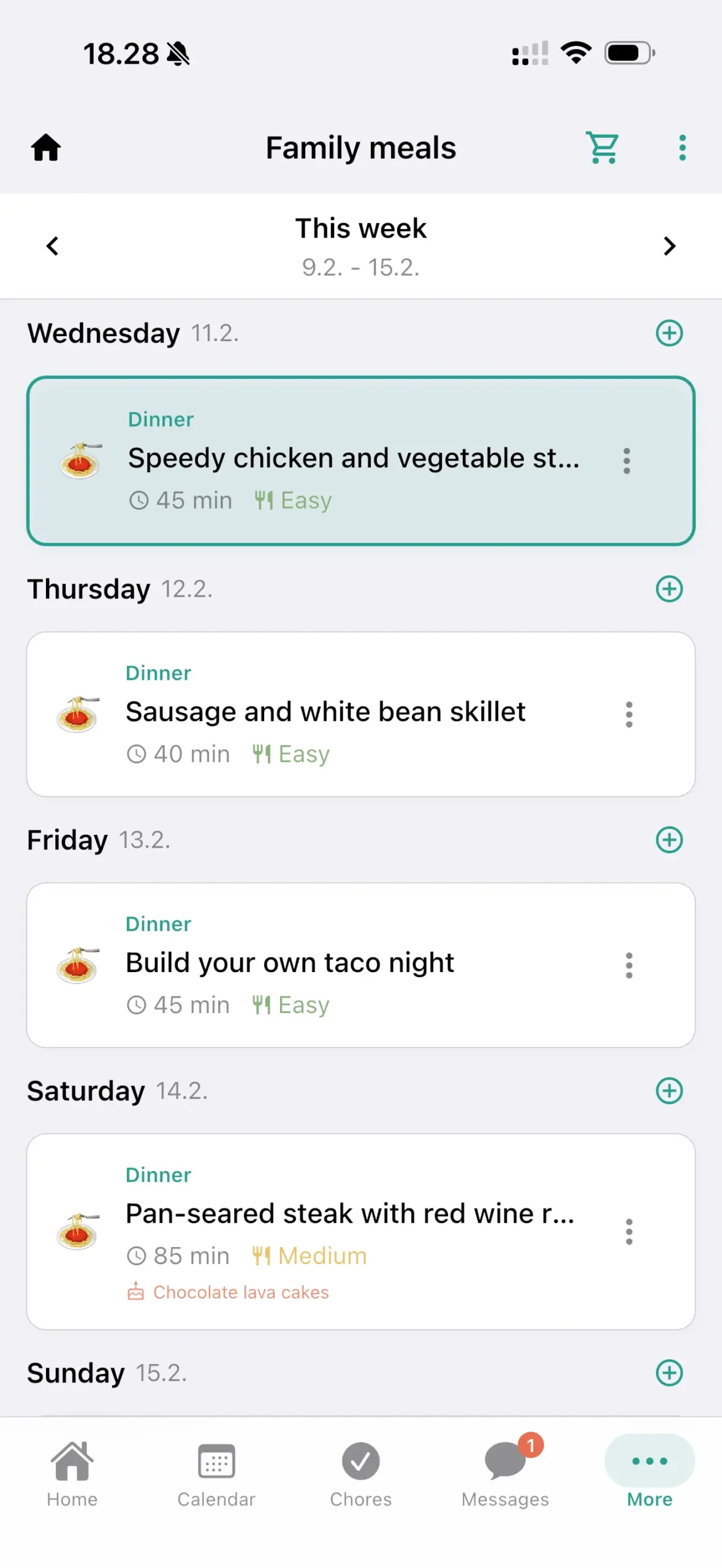The width and height of the screenshot is (722, 1568).
Task: Open options for Speedy chicken meal
Action: click(x=626, y=461)
